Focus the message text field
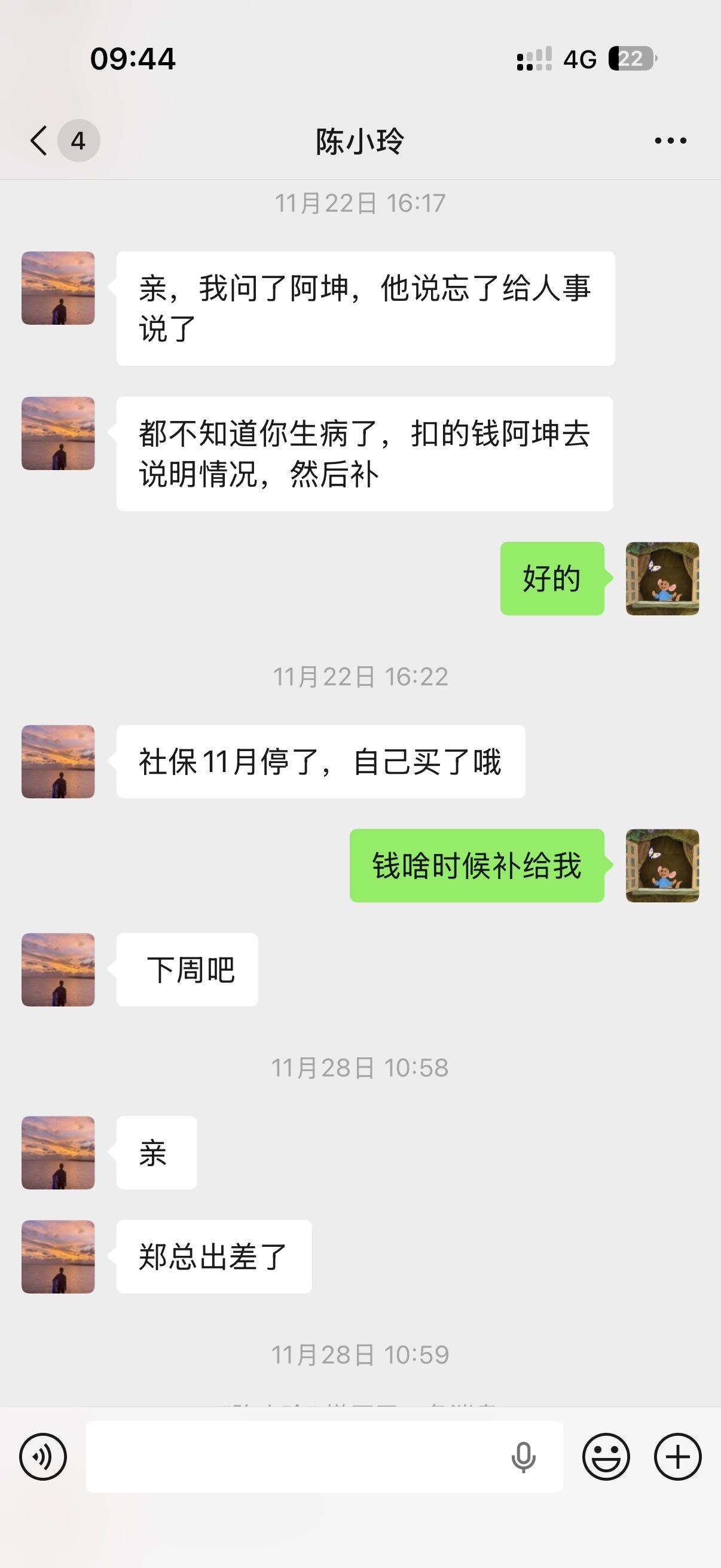Viewport: 721px width, 1568px height. pyautogui.click(x=292, y=1457)
